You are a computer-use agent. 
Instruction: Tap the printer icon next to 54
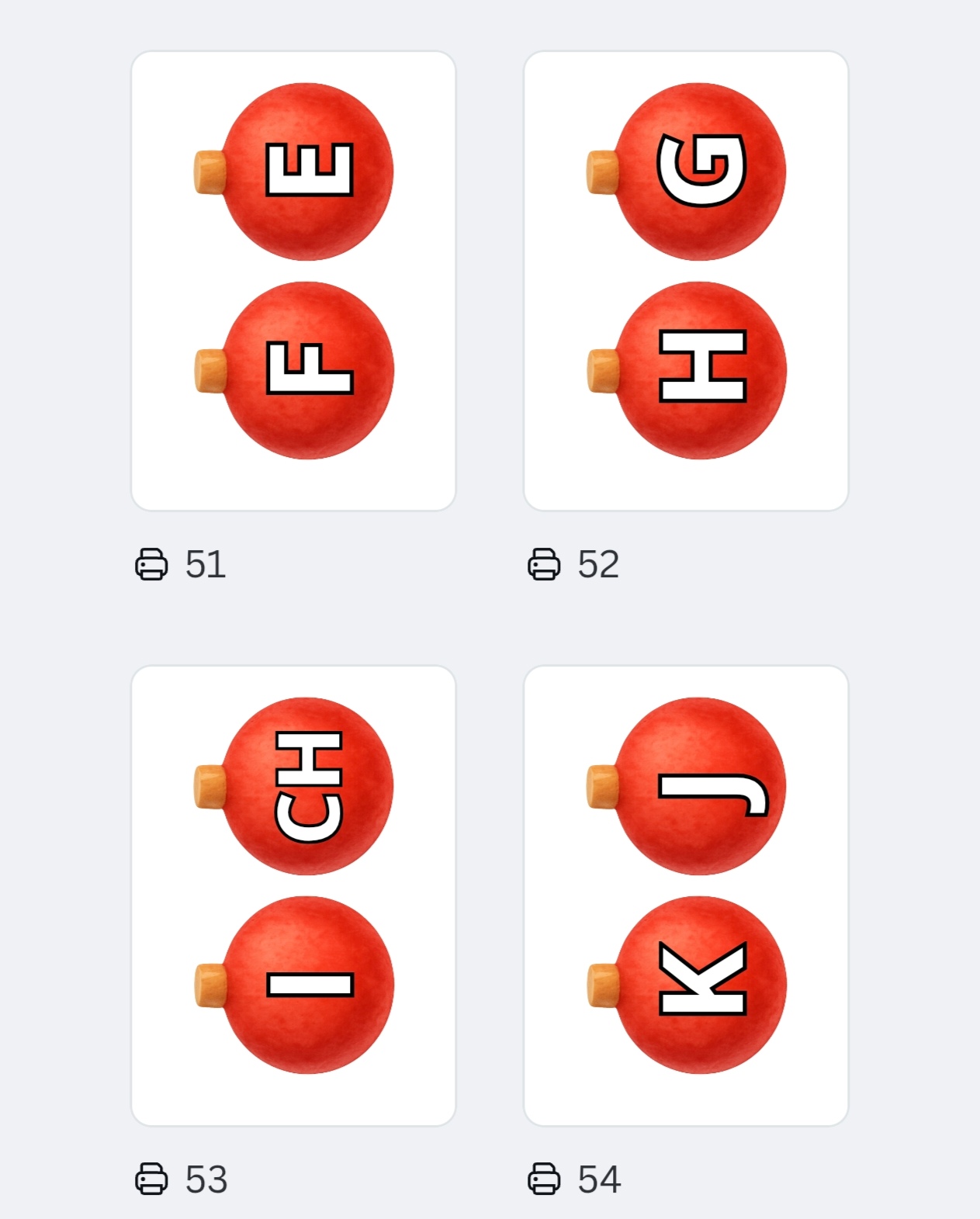pyautogui.click(x=544, y=1179)
